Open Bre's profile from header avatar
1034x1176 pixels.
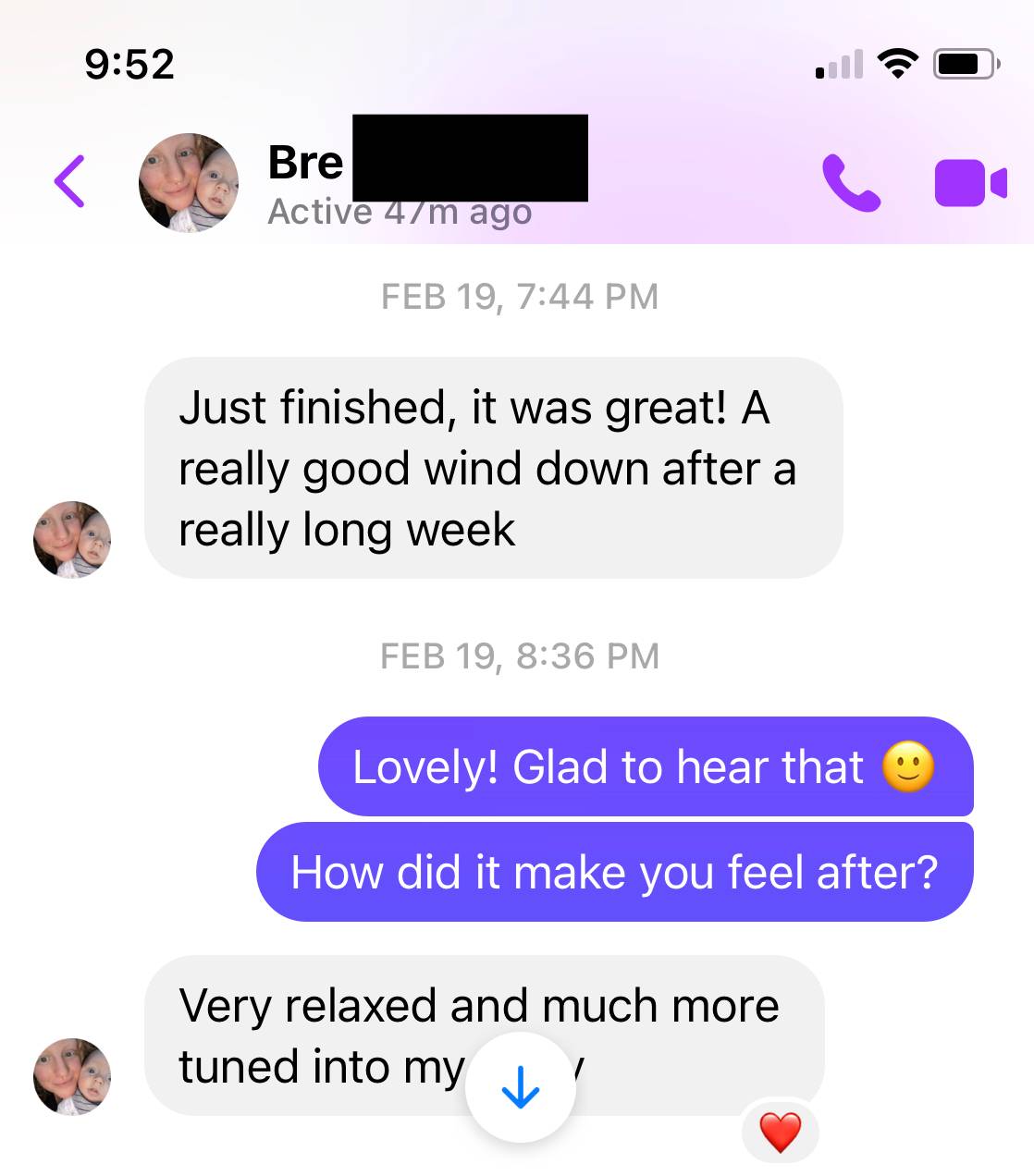tap(189, 182)
